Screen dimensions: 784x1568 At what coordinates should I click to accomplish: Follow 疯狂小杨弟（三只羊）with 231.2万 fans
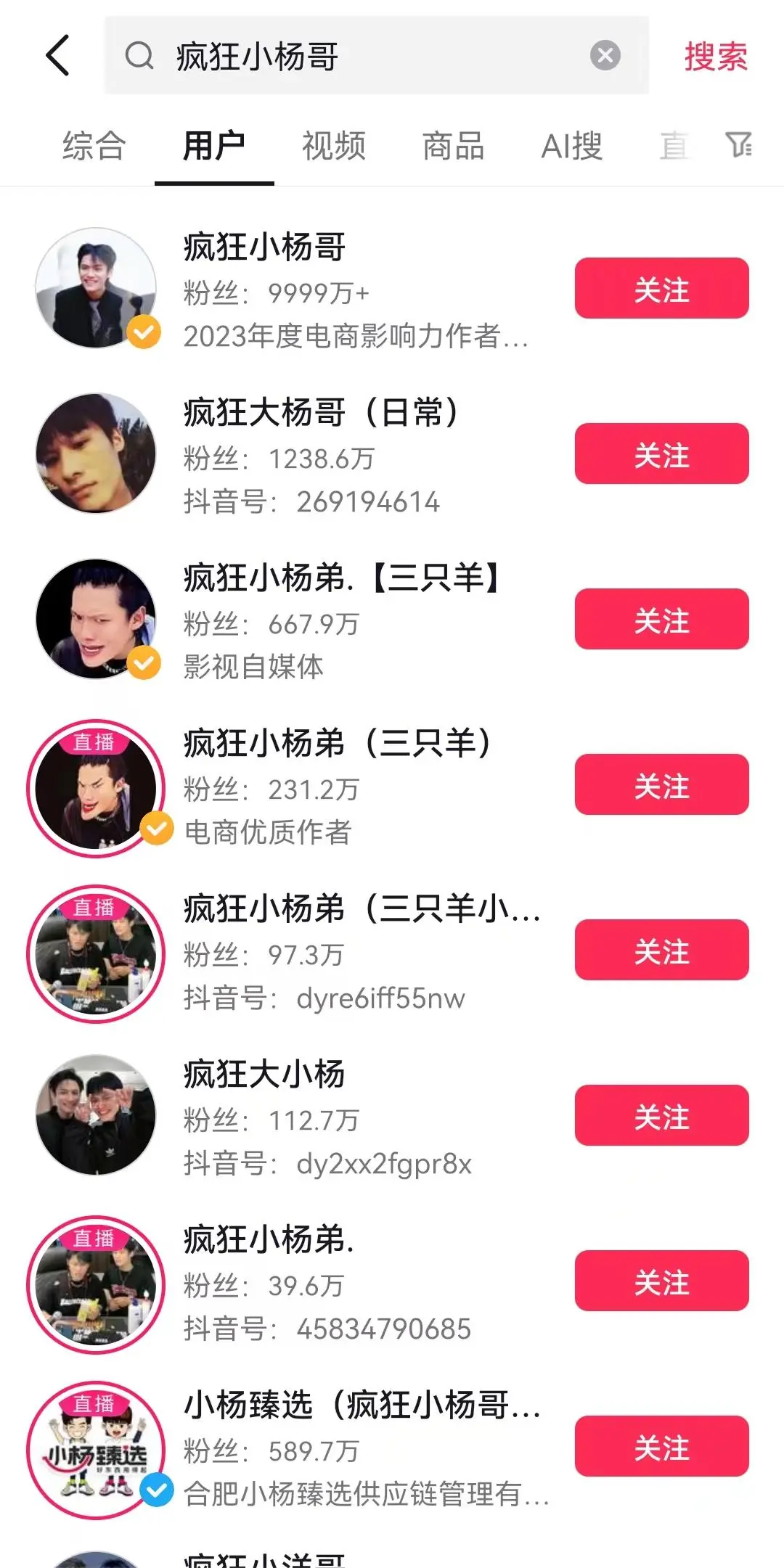pyautogui.click(x=661, y=784)
